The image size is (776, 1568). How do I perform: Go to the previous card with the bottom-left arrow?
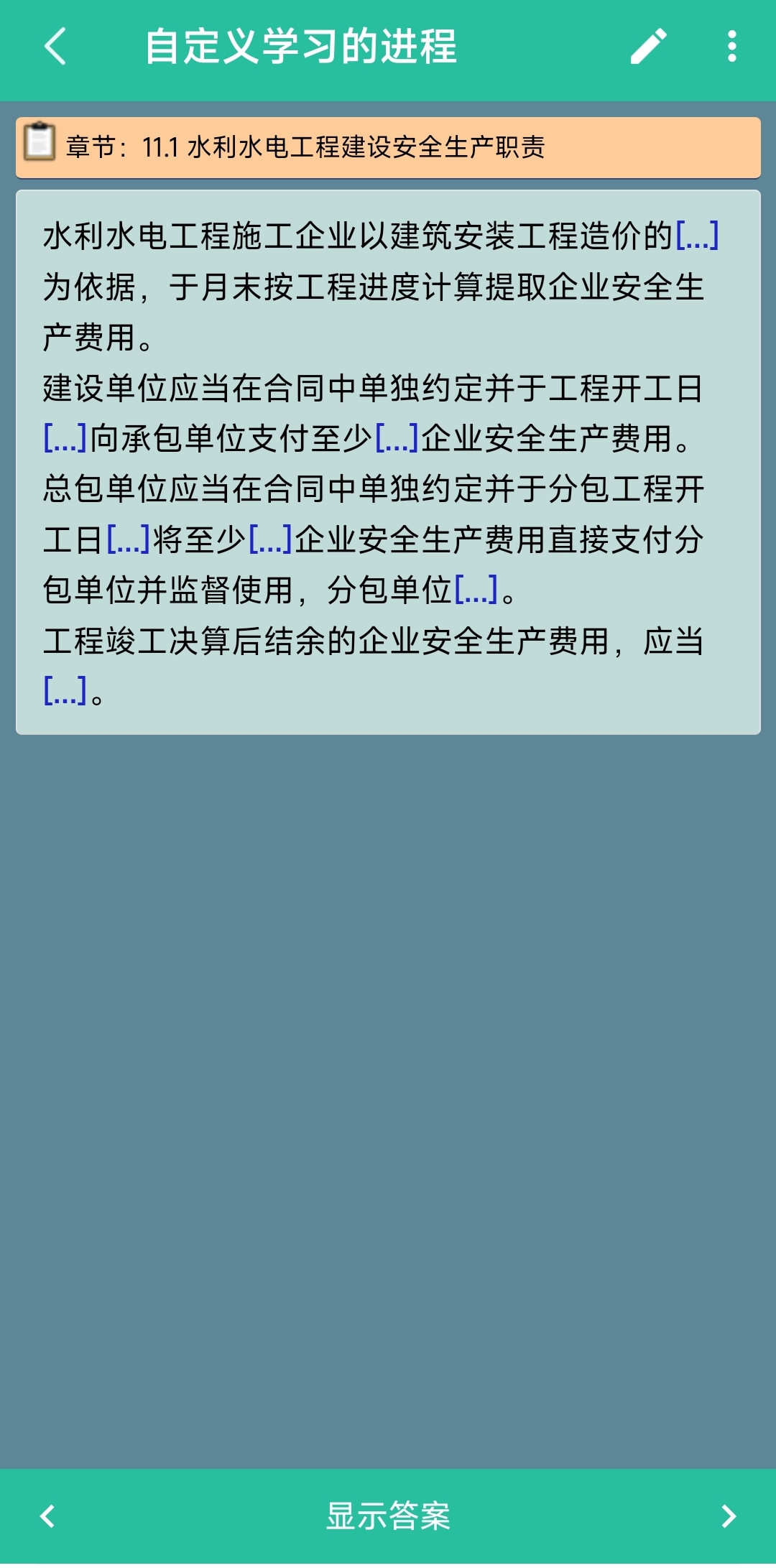click(47, 1516)
